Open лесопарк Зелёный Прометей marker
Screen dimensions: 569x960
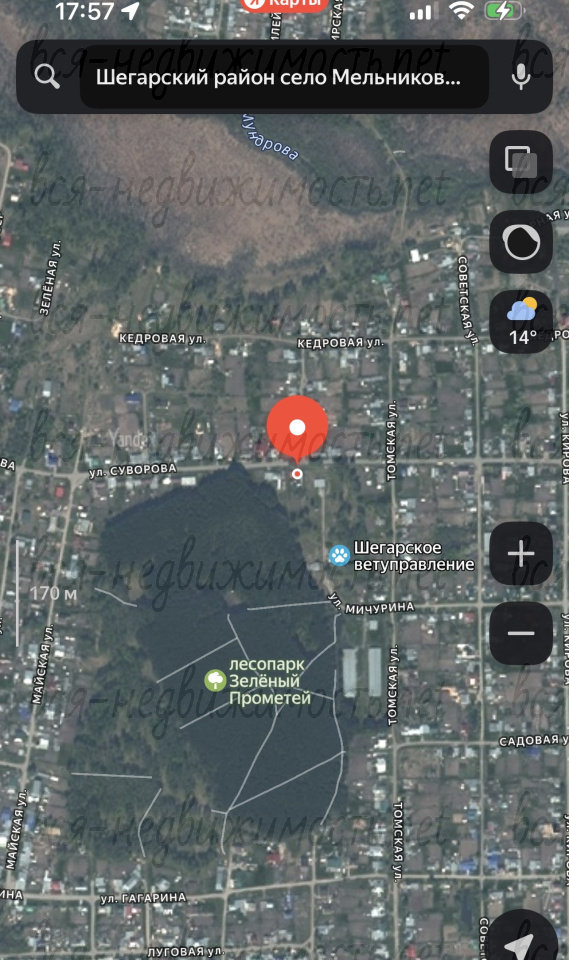point(215,680)
